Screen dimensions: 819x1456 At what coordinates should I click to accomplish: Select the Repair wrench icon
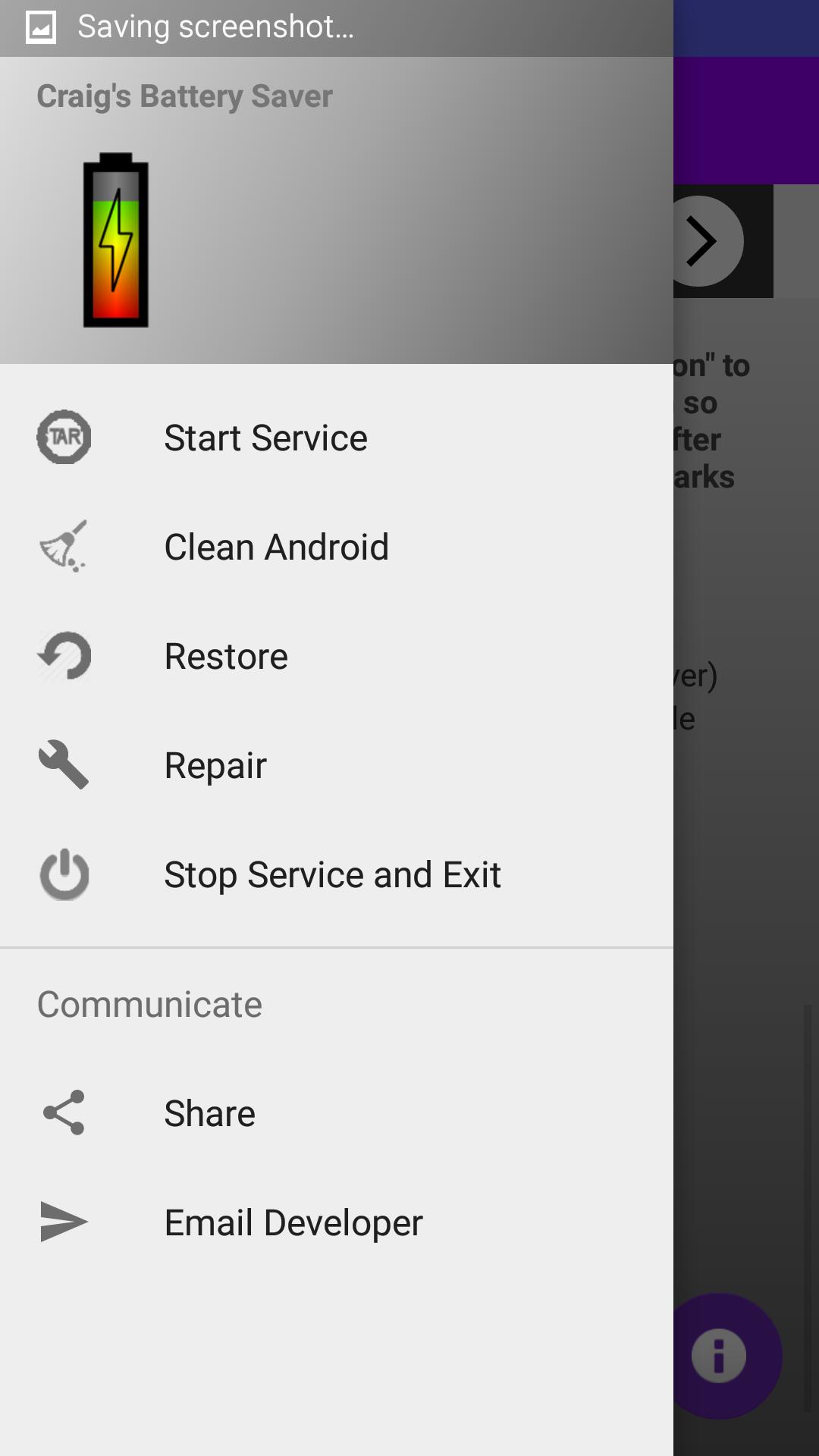(x=64, y=766)
